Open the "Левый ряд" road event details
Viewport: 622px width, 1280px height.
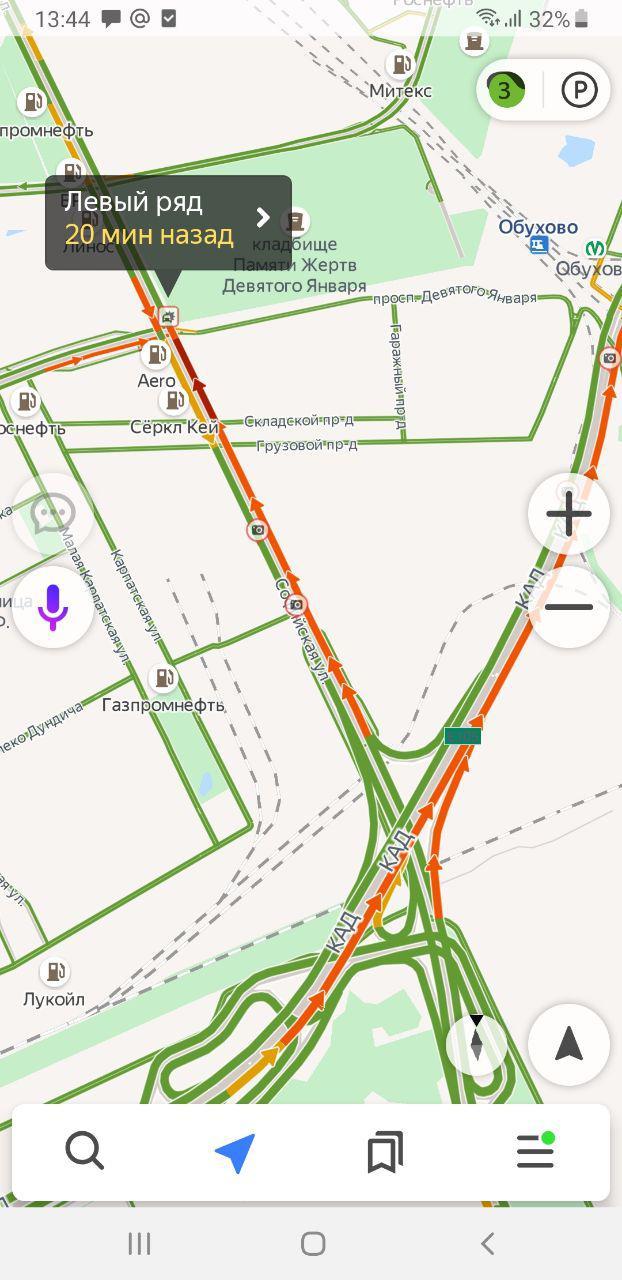pos(168,222)
